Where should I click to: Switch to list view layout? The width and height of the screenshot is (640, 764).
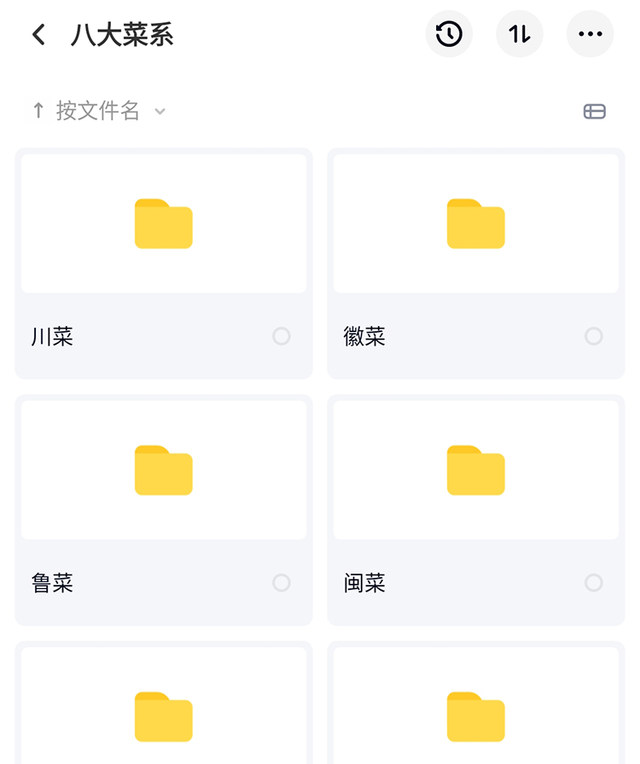tap(595, 111)
